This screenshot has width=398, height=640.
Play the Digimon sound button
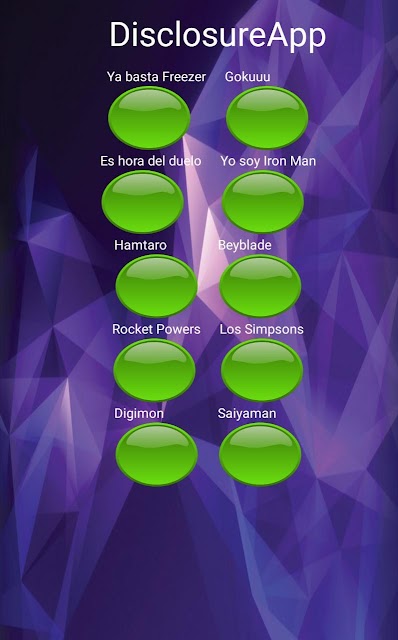(157, 454)
